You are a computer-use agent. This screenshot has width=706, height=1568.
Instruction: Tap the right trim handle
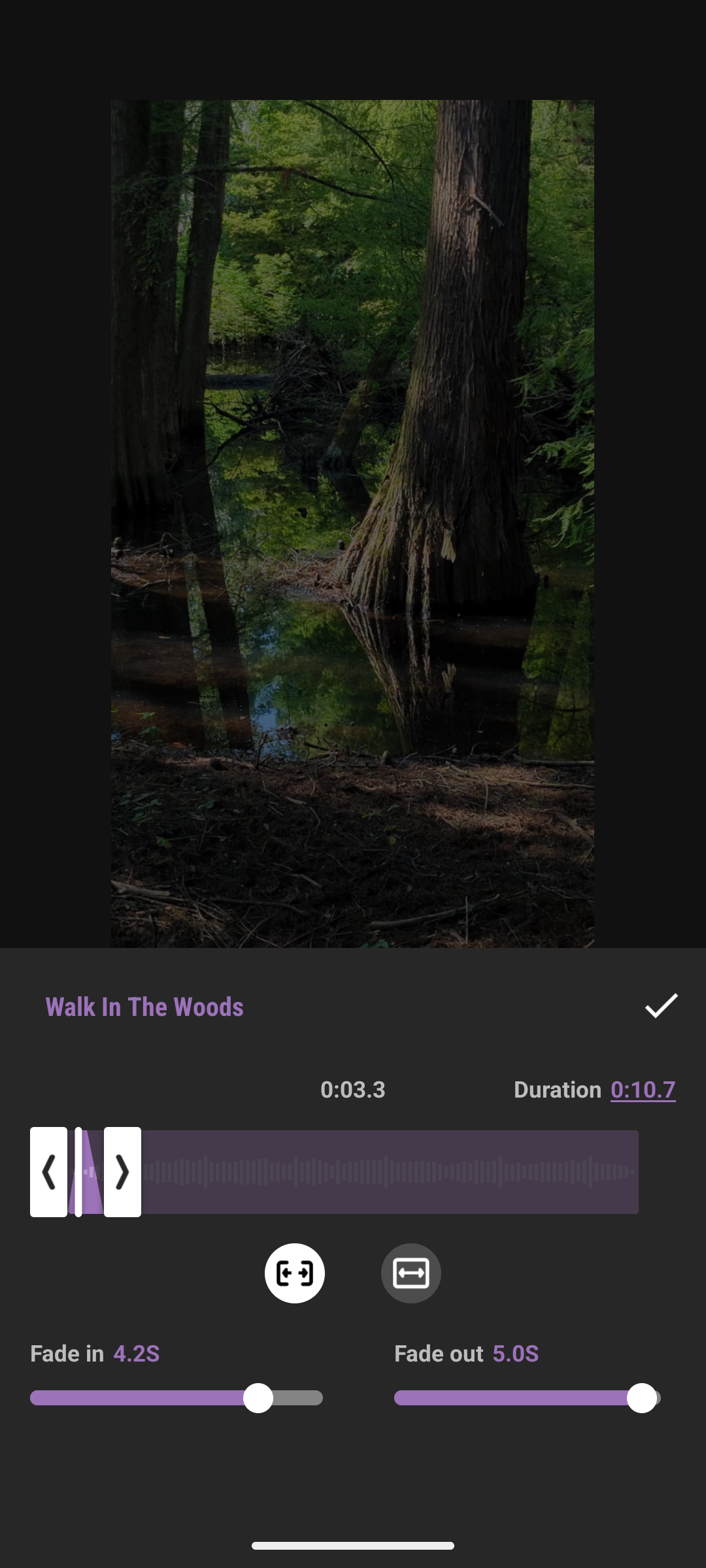[122, 1172]
